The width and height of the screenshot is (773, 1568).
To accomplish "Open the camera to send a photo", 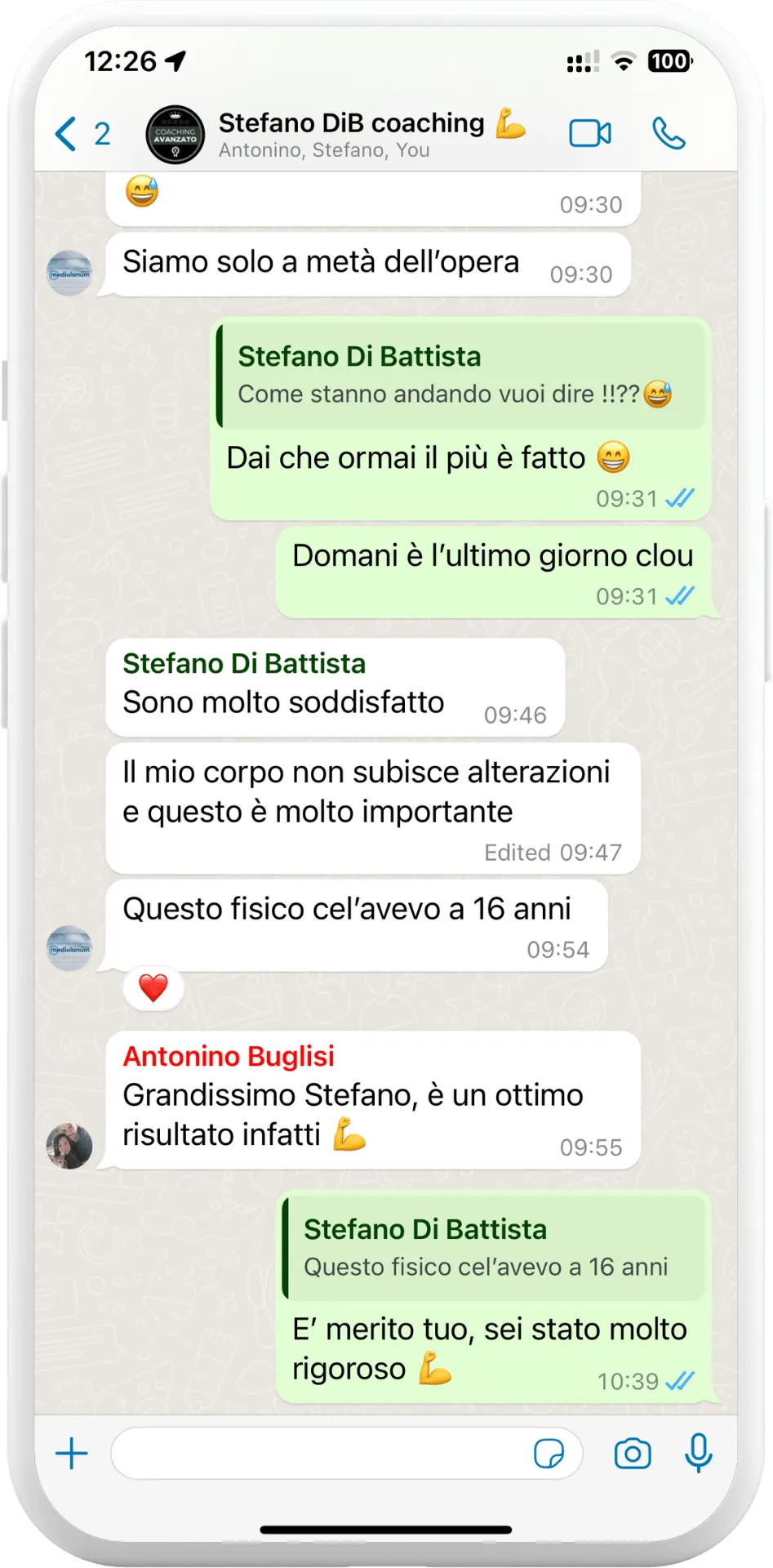I will tap(633, 1454).
